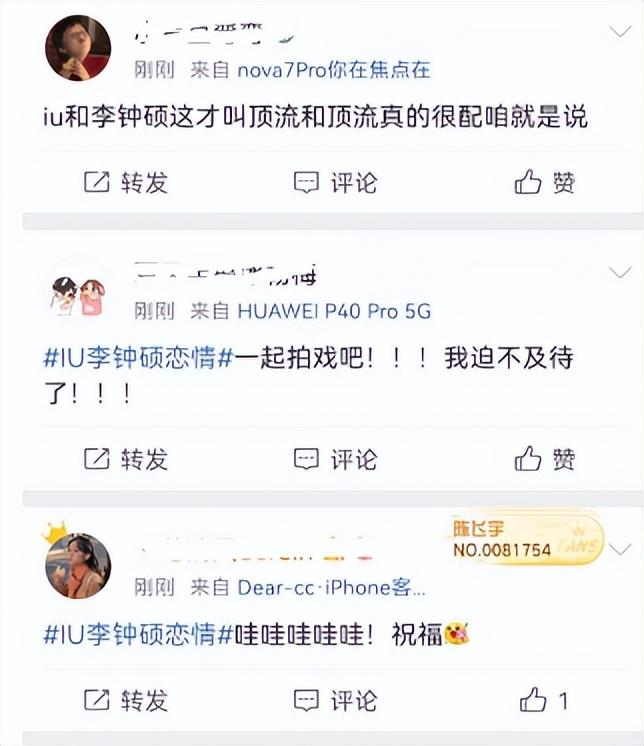Image resolution: width=644 pixels, height=746 pixels.
Task: Repost the nova7Pro user's post about iu和李钟硕
Action: tap(126, 182)
